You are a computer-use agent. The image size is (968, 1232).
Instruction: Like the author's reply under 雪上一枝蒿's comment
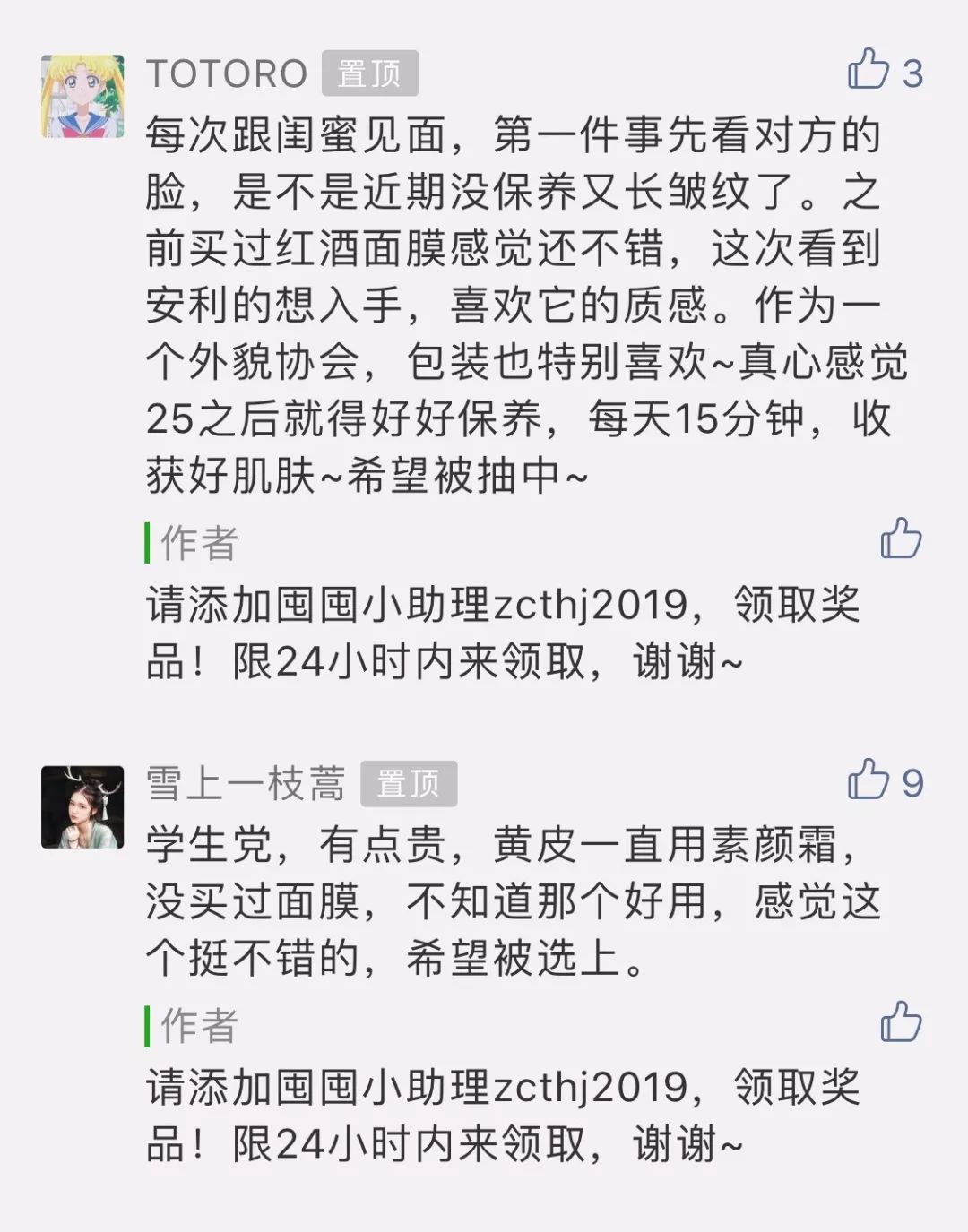point(901,1021)
